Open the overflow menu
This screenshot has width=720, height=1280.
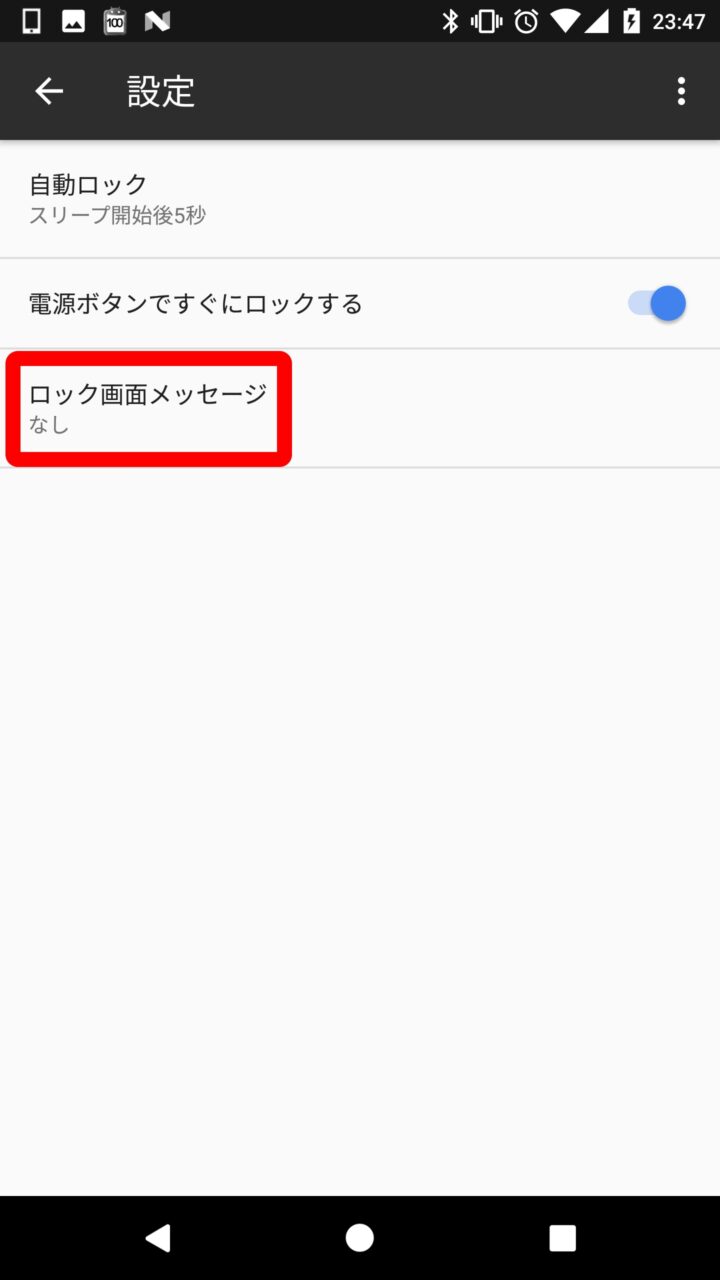681,91
